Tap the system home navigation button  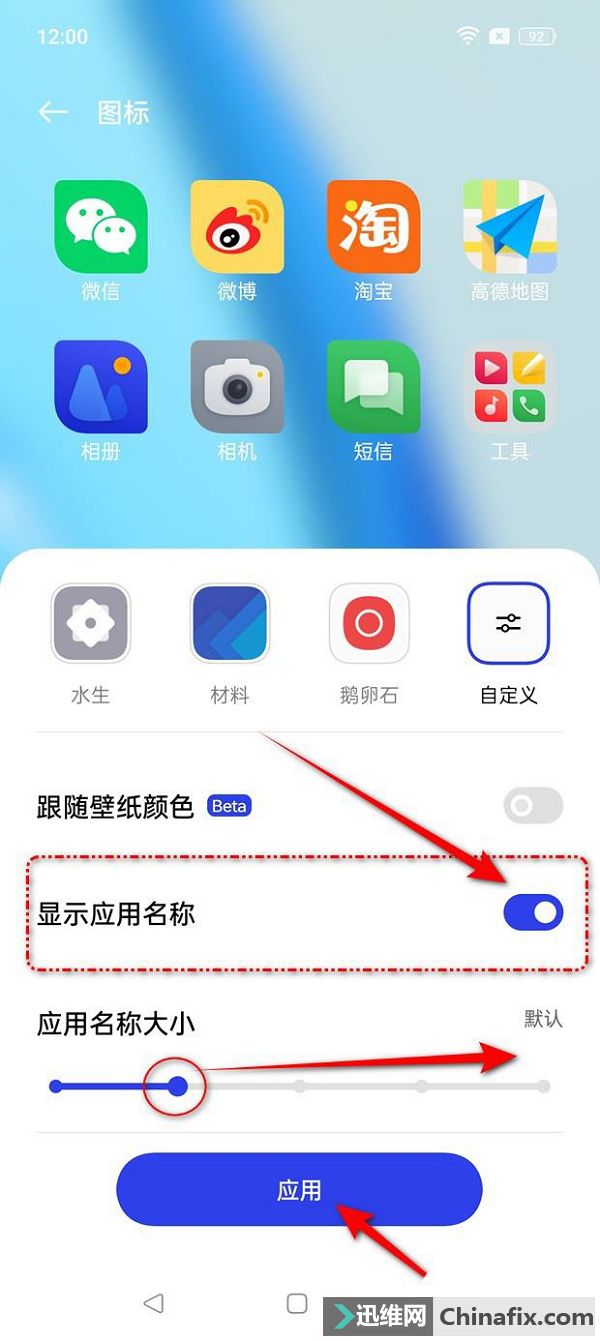[x=297, y=1303]
